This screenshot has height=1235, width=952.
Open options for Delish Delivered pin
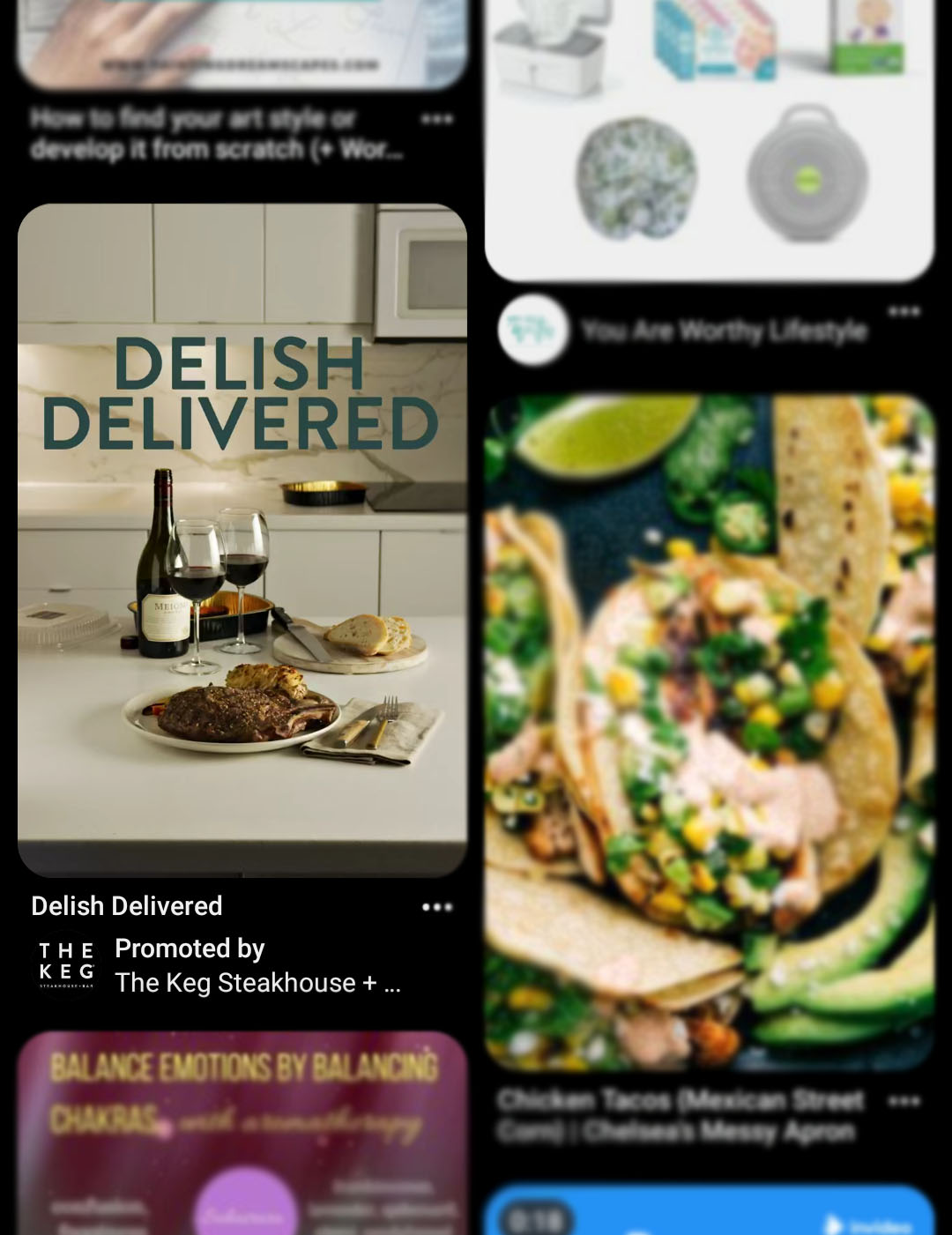[437, 907]
